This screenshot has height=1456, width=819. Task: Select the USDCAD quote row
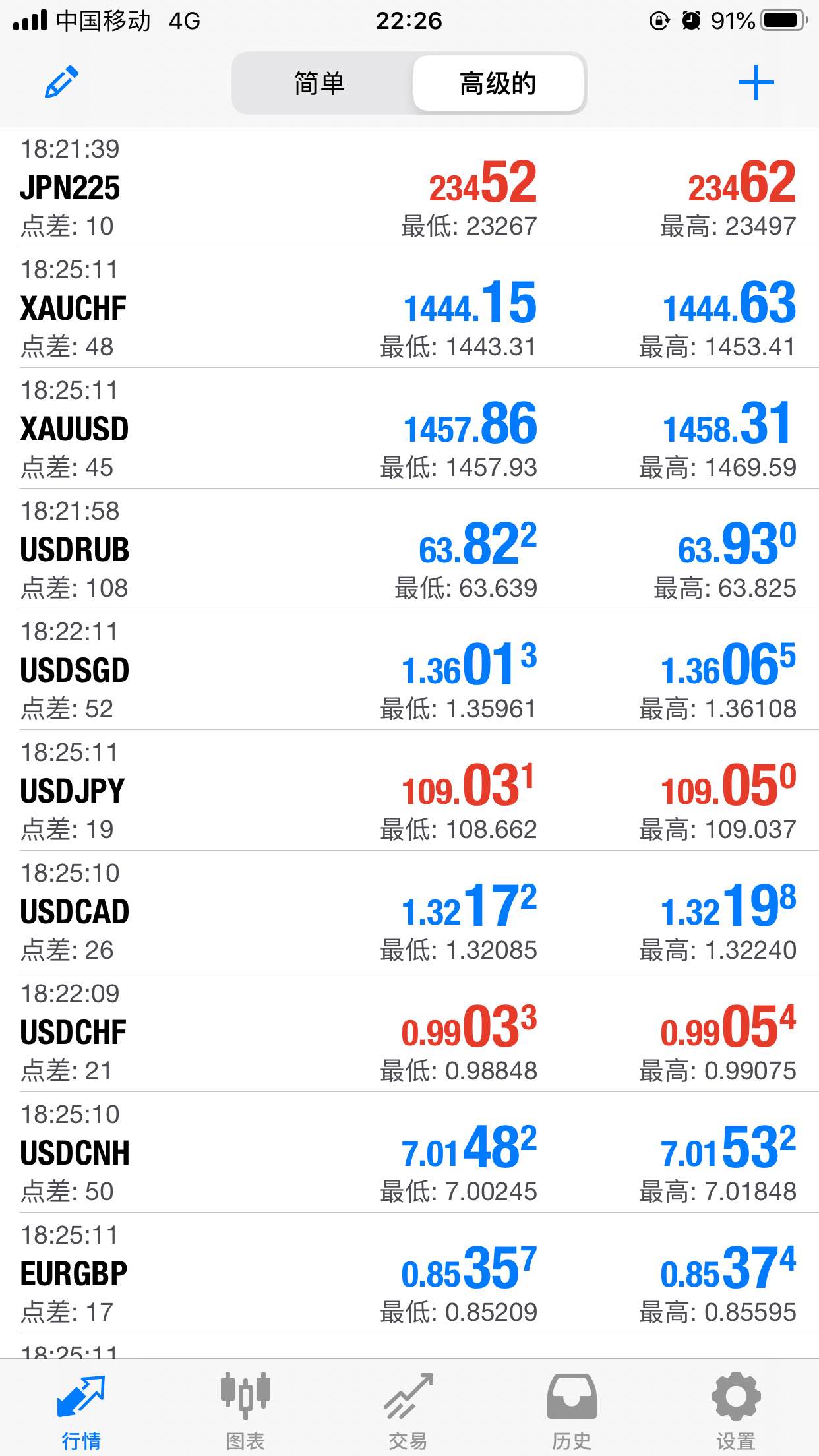click(409, 911)
